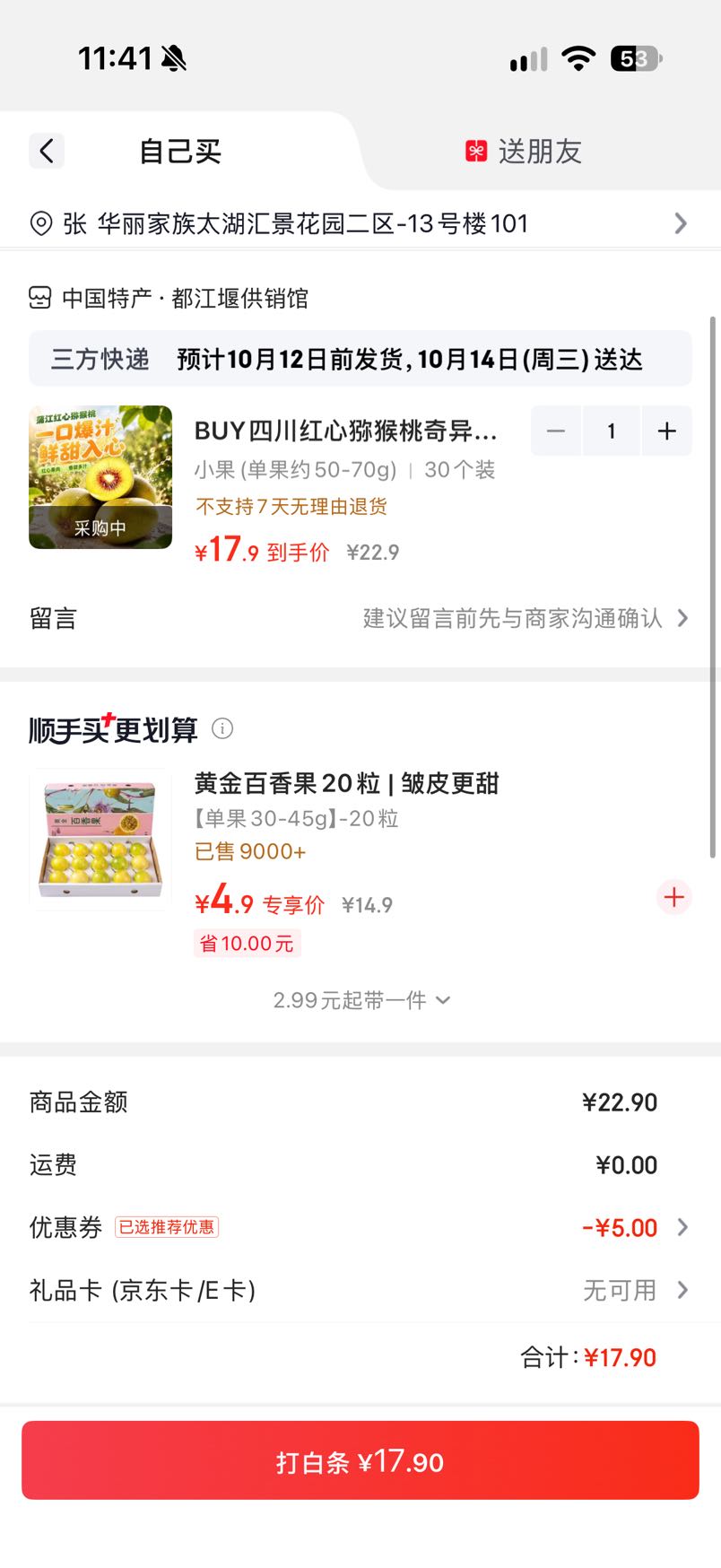Open the kiwi product thumbnail
This screenshot has height=1568, width=721.
(x=100, y=477)
